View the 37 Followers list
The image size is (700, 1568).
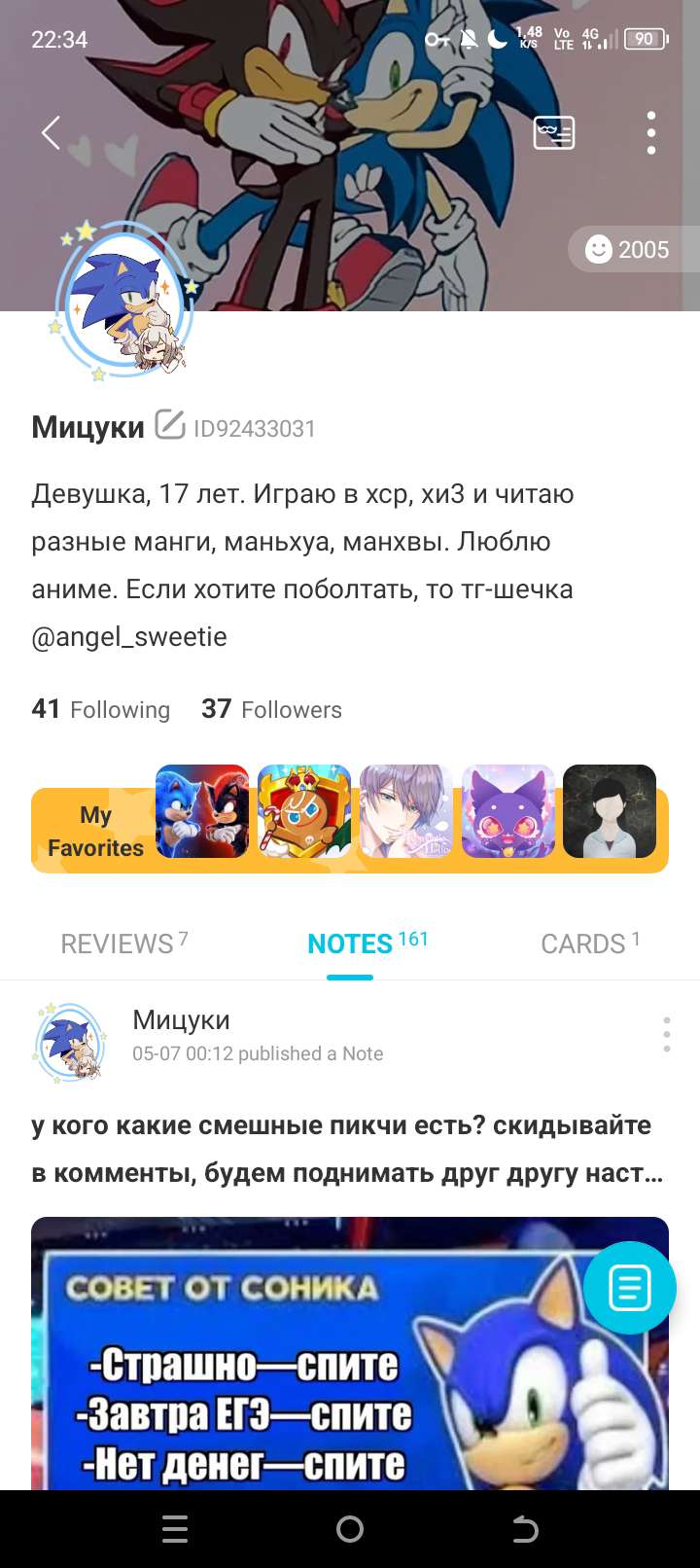tap(271, 709)
